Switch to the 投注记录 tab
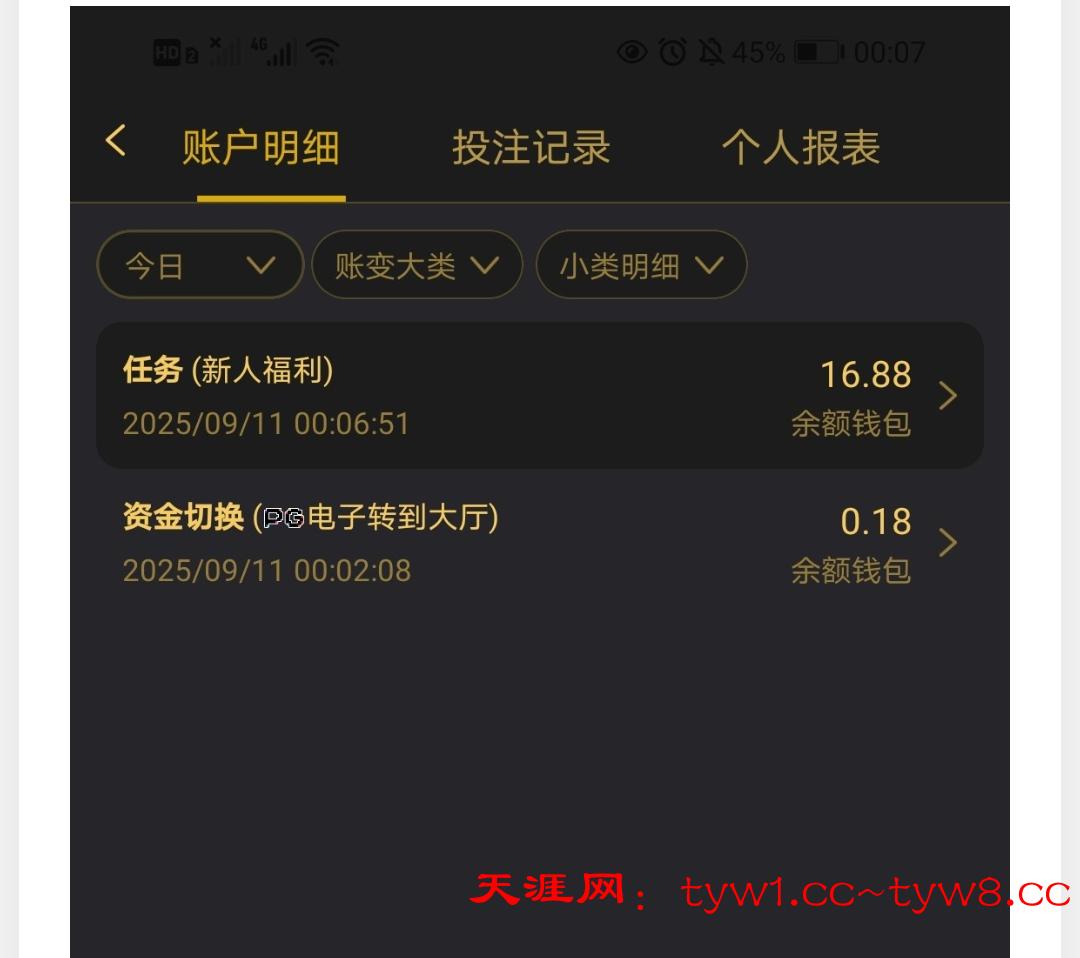The width and height of the screenshot is (1080, 958). [x=531, y=148]
